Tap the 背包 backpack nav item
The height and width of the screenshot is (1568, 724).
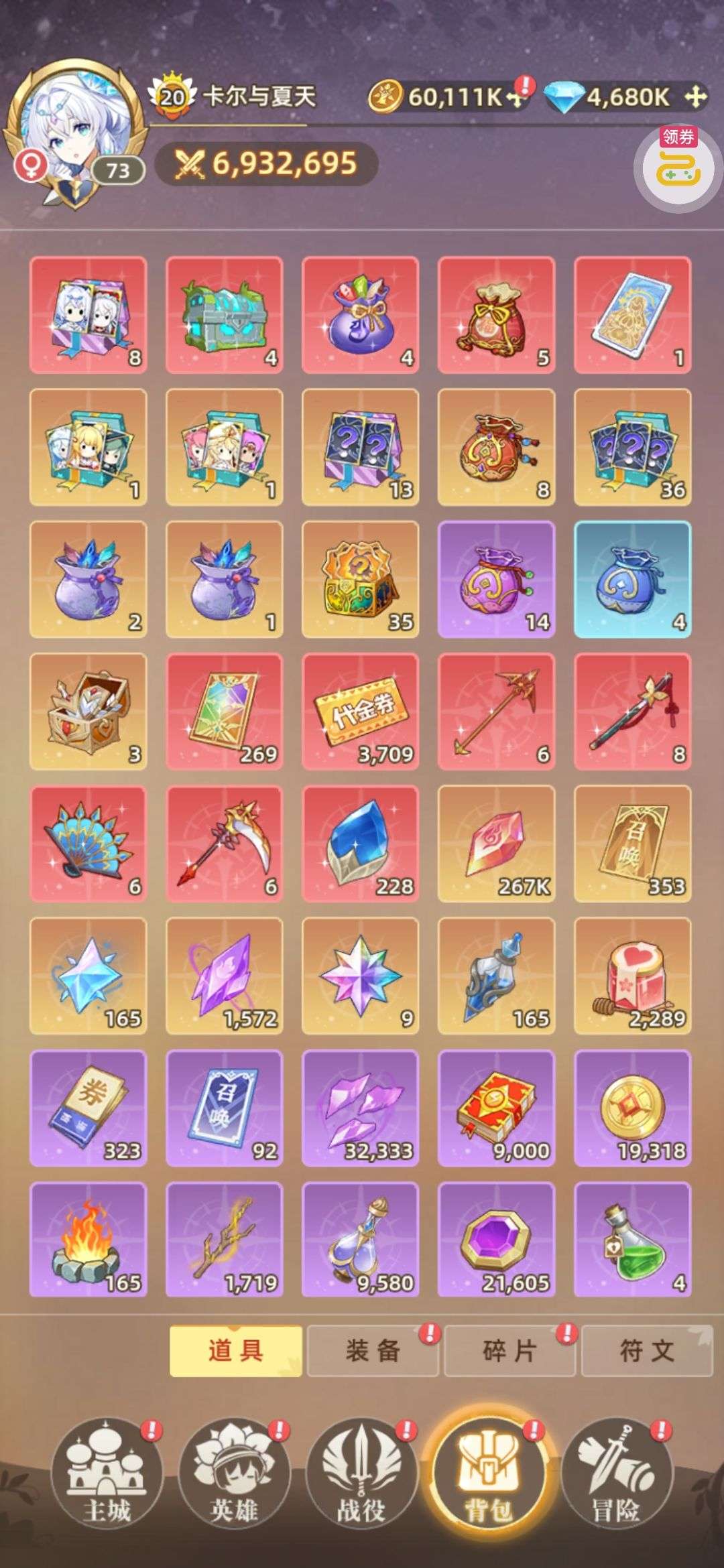[x=489, y=1474]
